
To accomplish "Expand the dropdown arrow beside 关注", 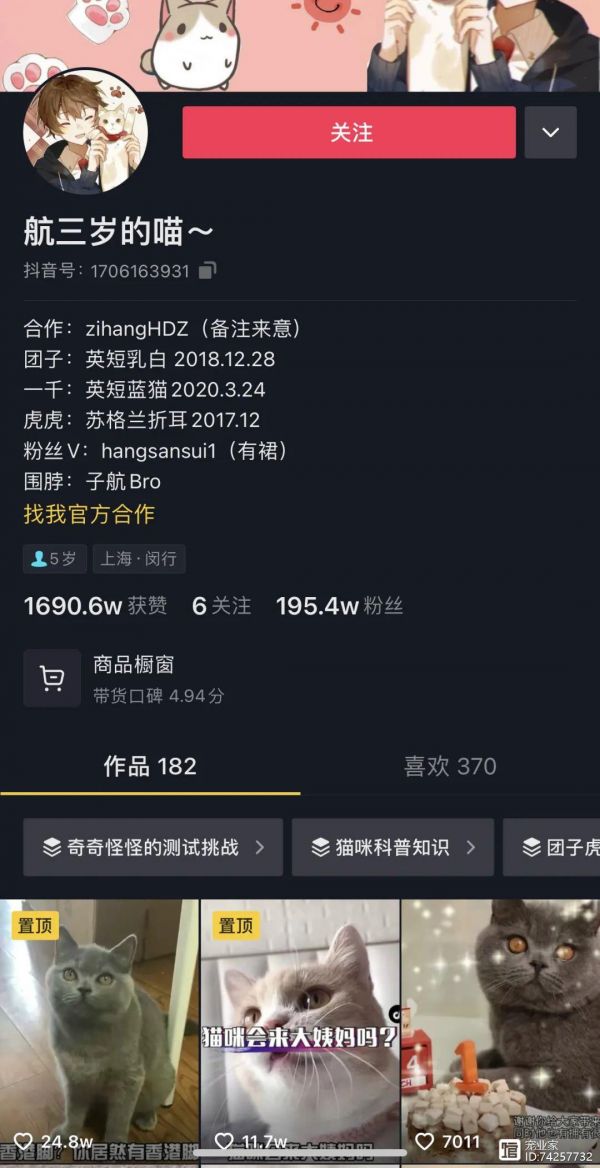I will pos(551,133).
